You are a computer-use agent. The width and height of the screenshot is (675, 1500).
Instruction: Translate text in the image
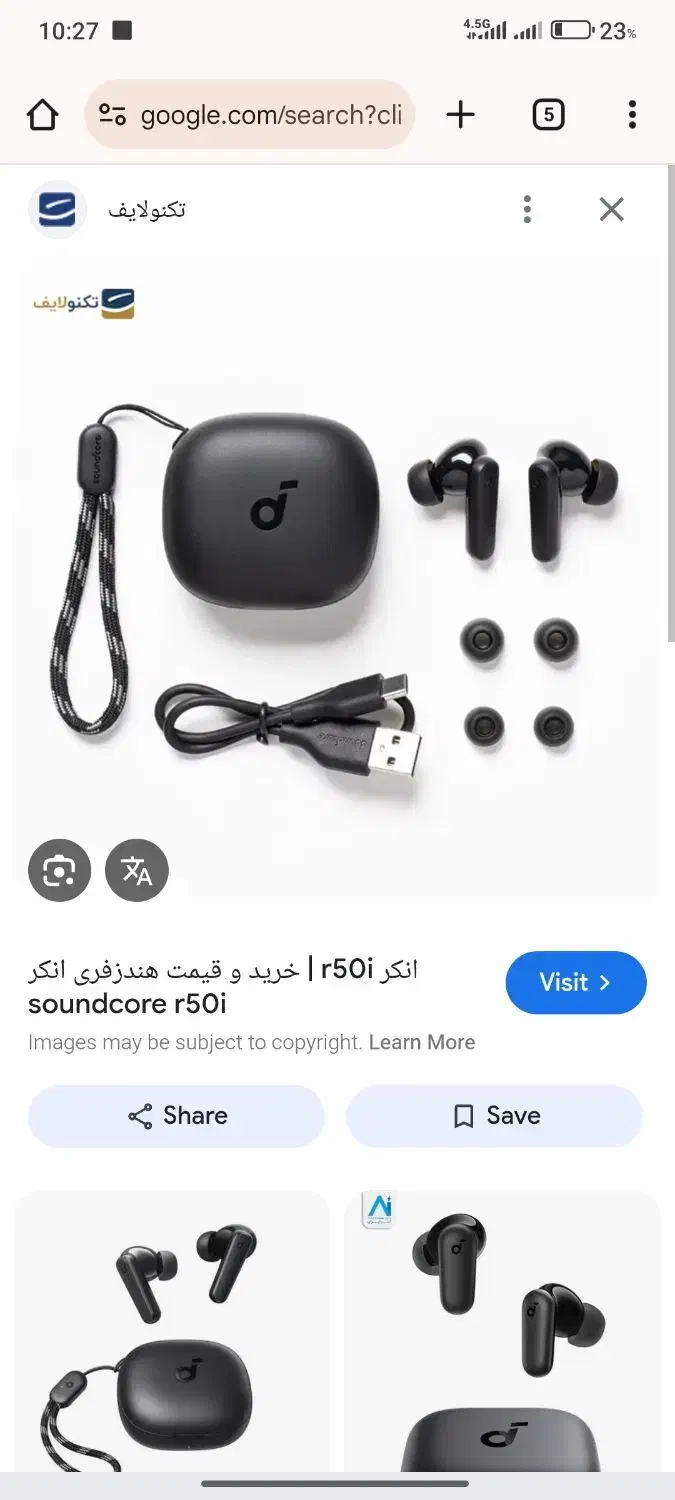tap(137, 871)
